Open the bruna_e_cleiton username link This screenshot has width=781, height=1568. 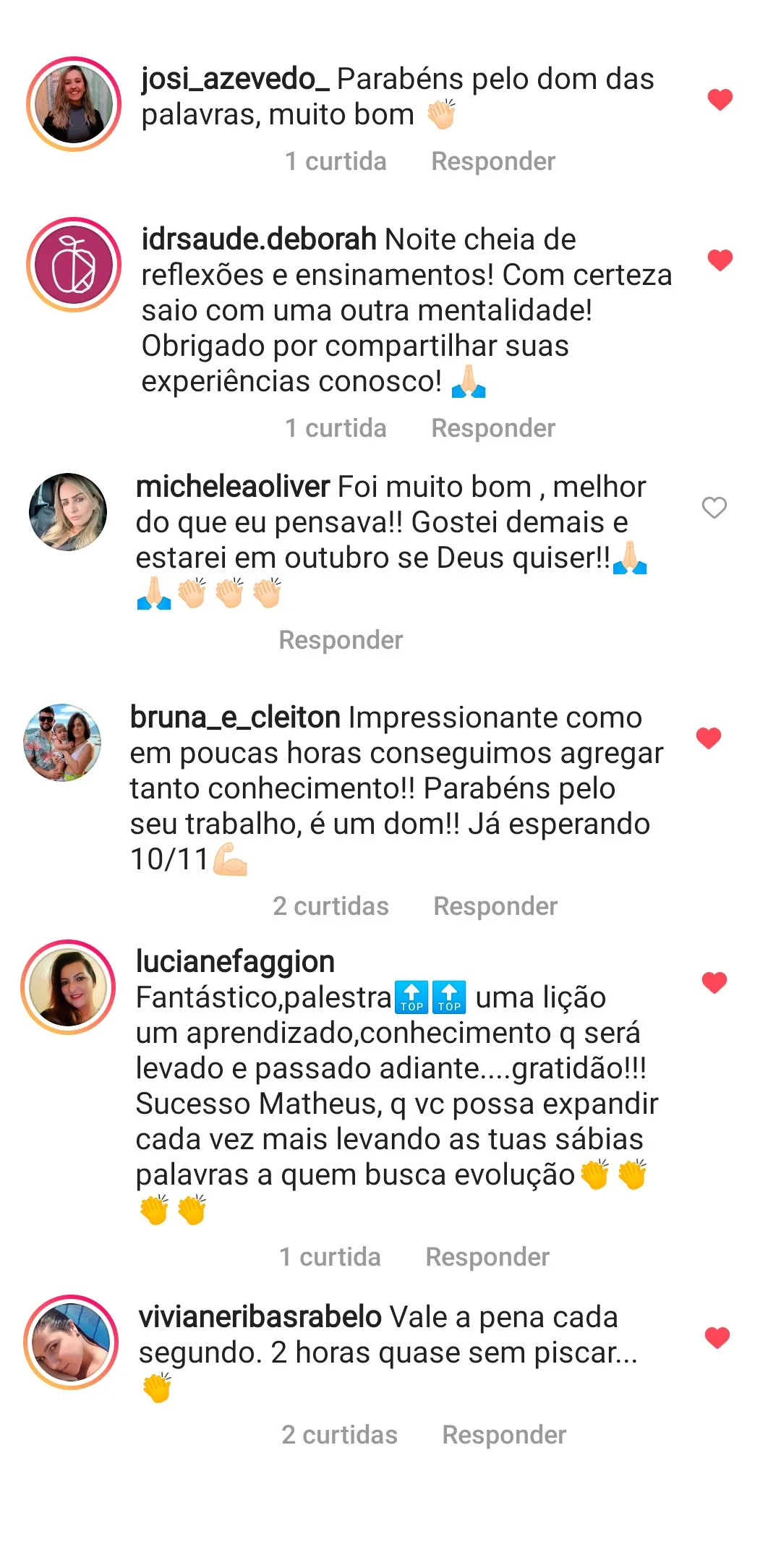point(235,717)
